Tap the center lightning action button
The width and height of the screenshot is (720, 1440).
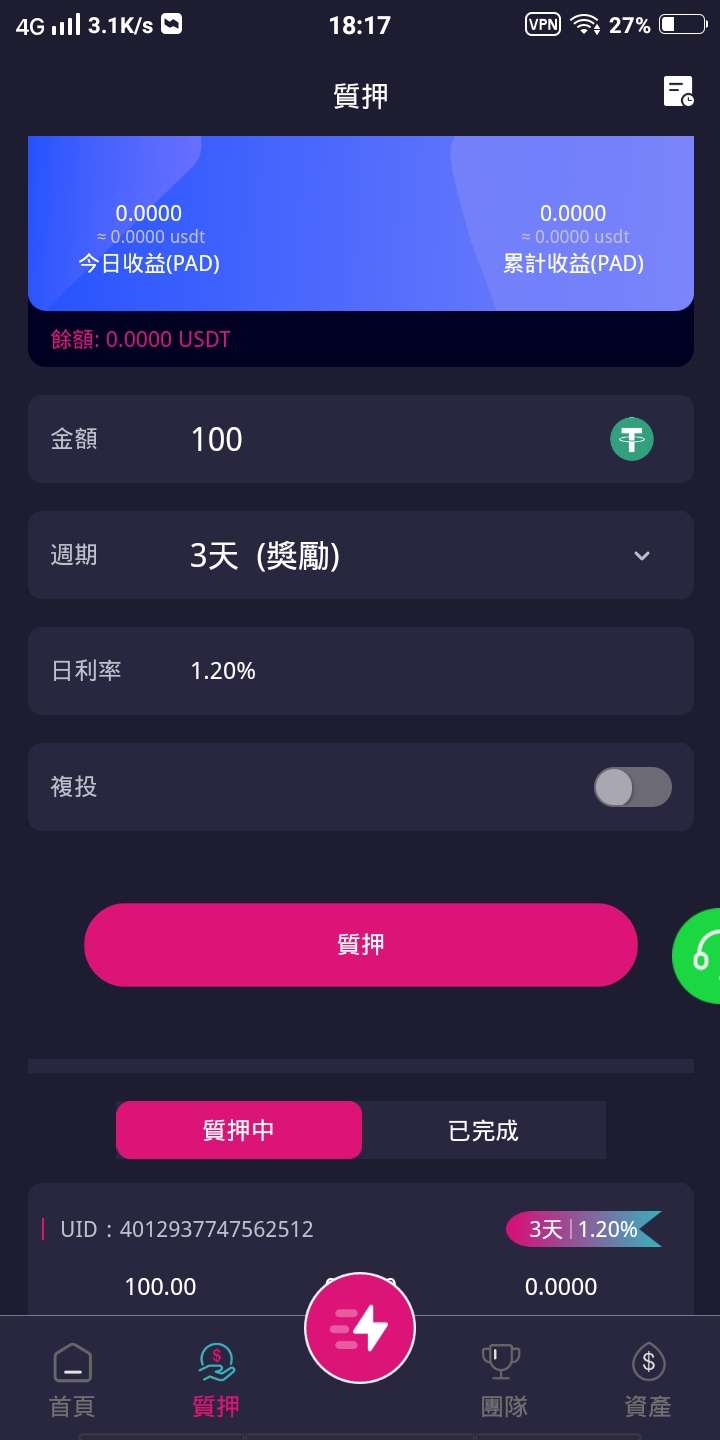click(x=360, y=1328)
